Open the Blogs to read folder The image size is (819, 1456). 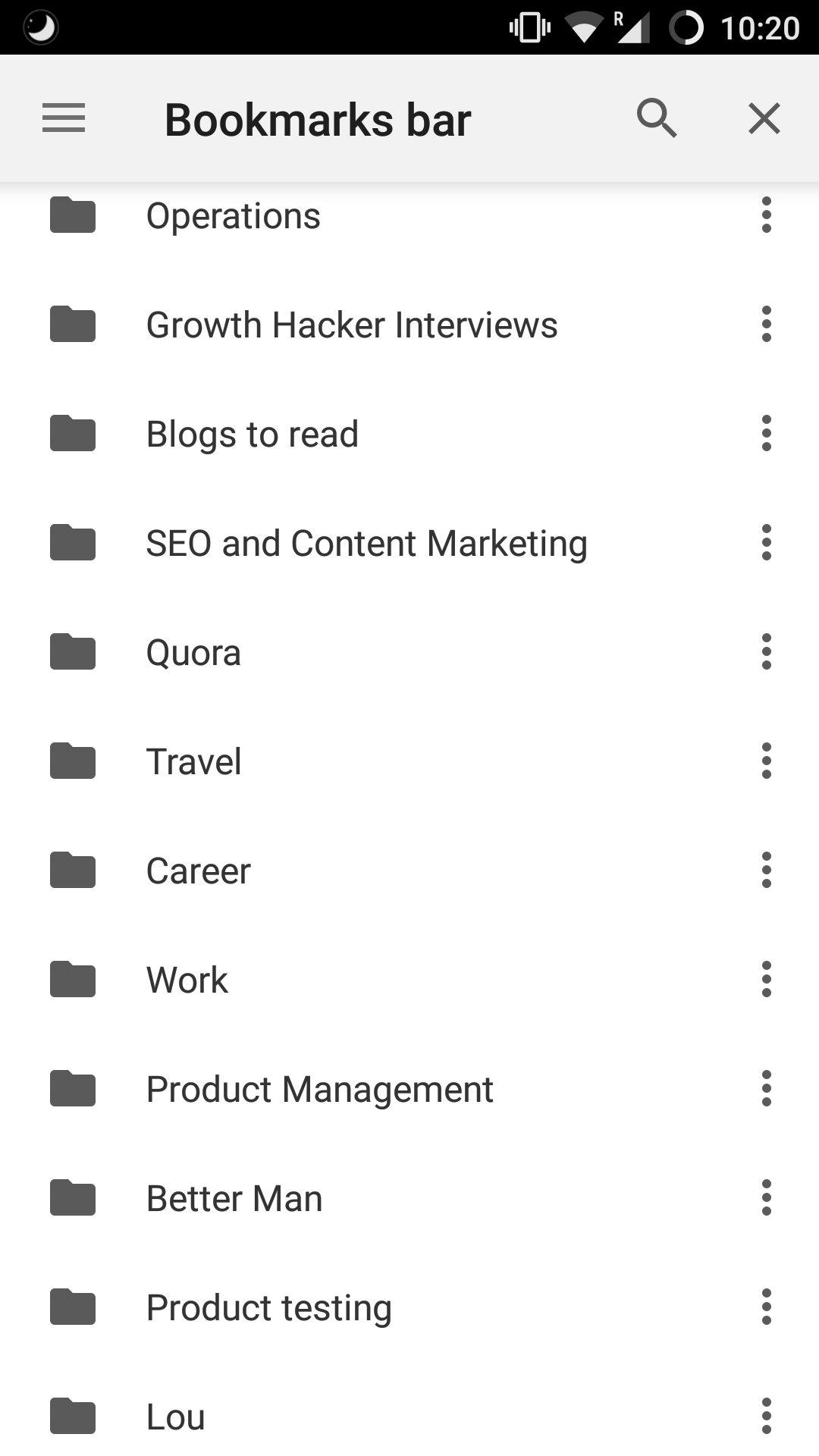tap(252, 435)
